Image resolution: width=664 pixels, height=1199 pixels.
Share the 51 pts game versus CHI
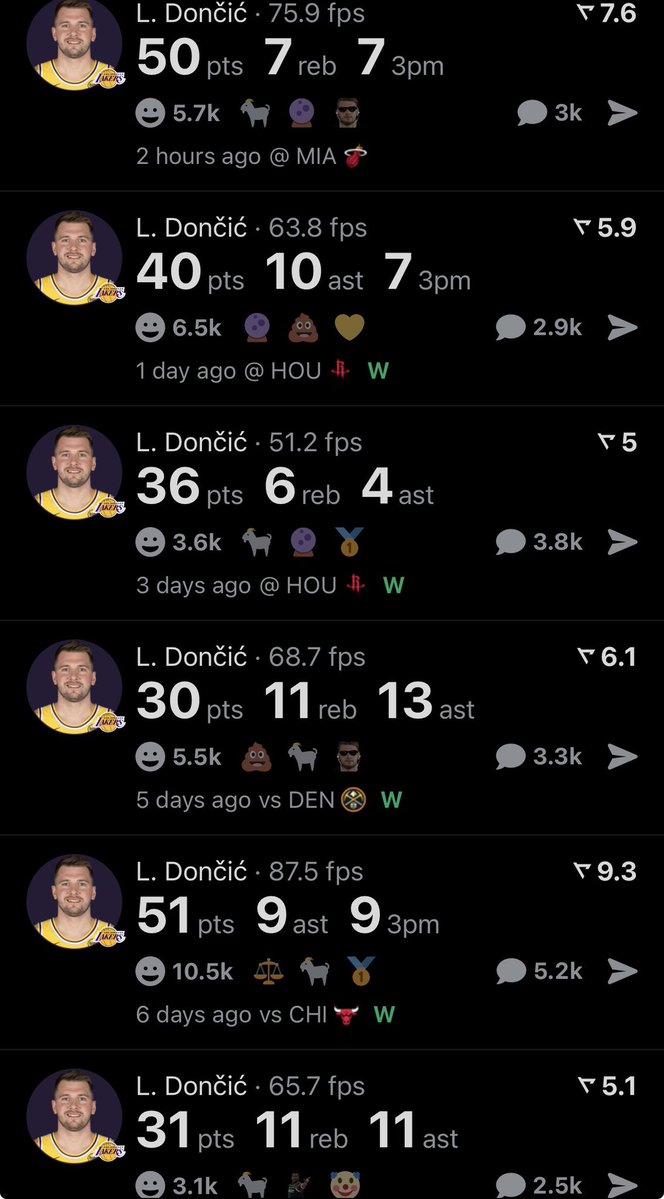click(x=623, y=972)
